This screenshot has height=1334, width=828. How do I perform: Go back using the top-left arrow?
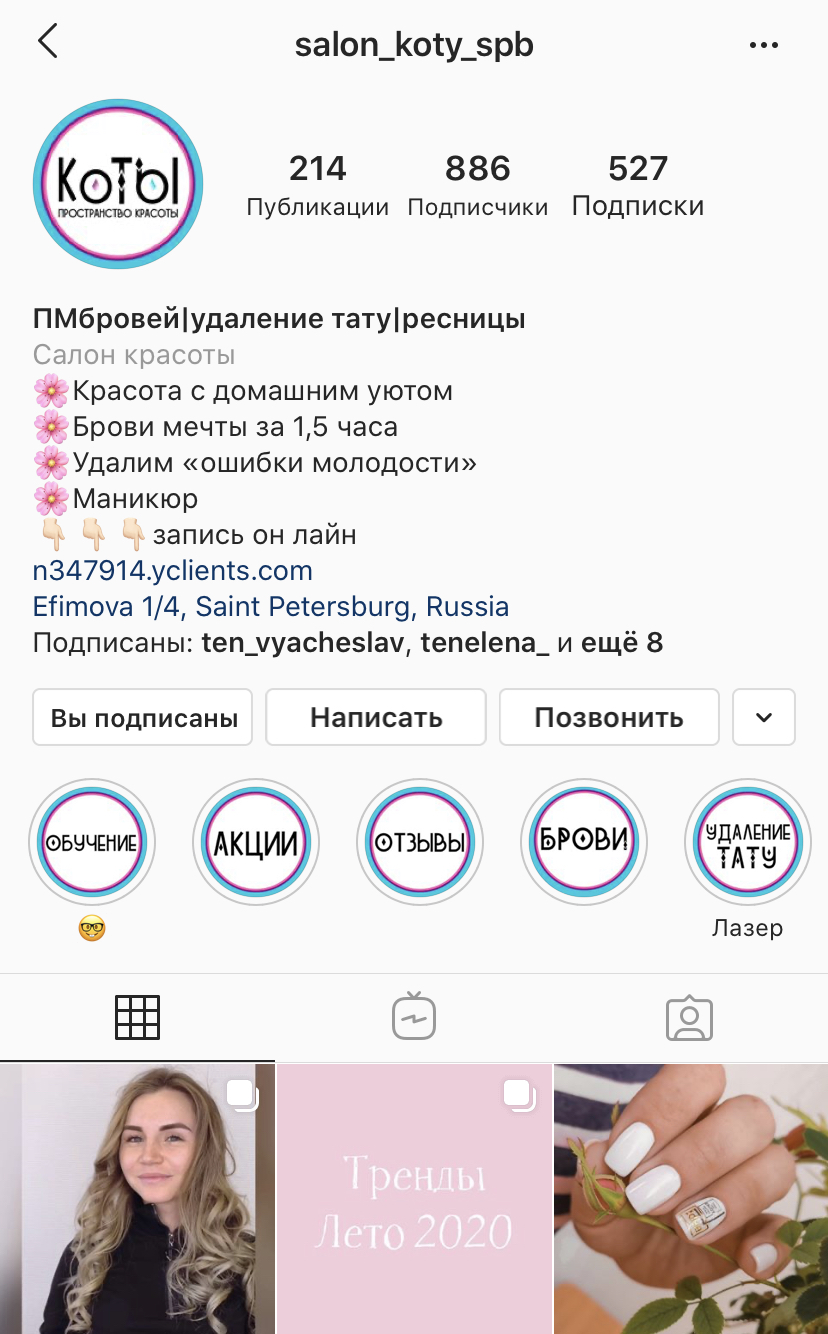(x=47, y=43)
